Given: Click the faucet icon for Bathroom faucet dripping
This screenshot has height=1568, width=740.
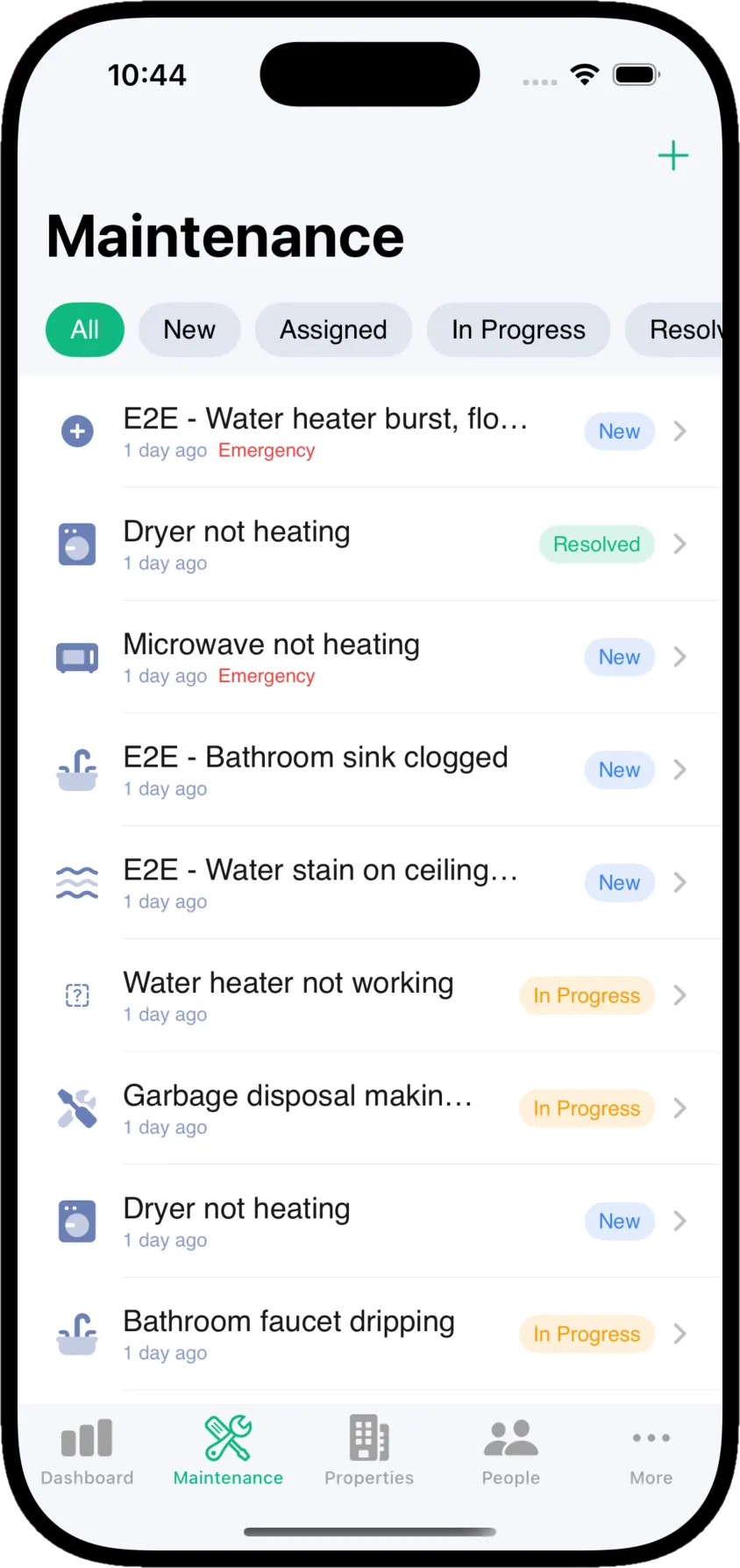Looking at the screenshot, I should point(76,1333).
